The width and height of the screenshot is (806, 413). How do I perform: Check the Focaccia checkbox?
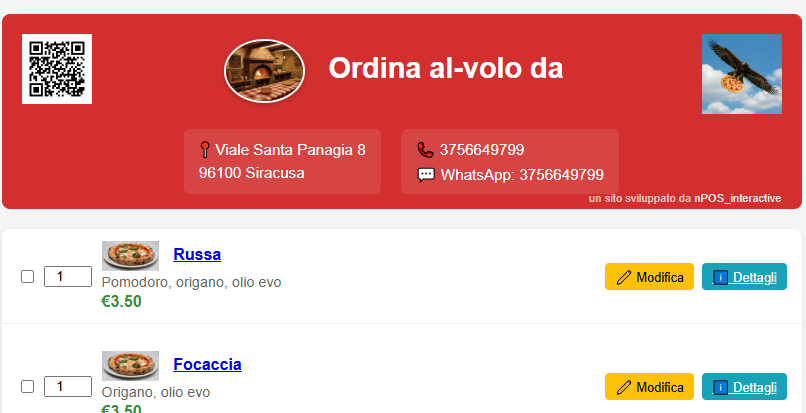coord(28,386)
